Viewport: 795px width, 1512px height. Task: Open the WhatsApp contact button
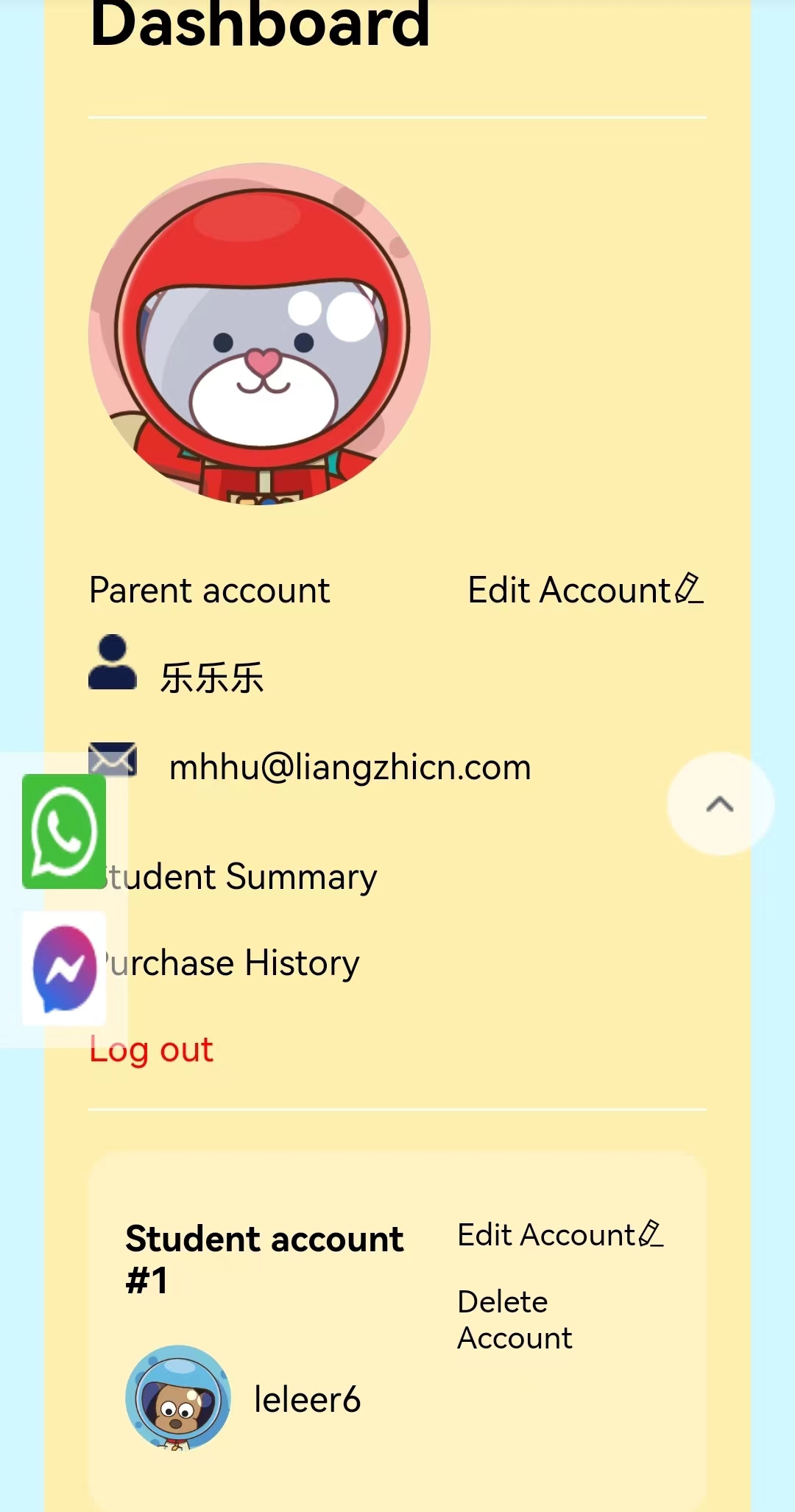pyautogui.click(x=64, y=831)
